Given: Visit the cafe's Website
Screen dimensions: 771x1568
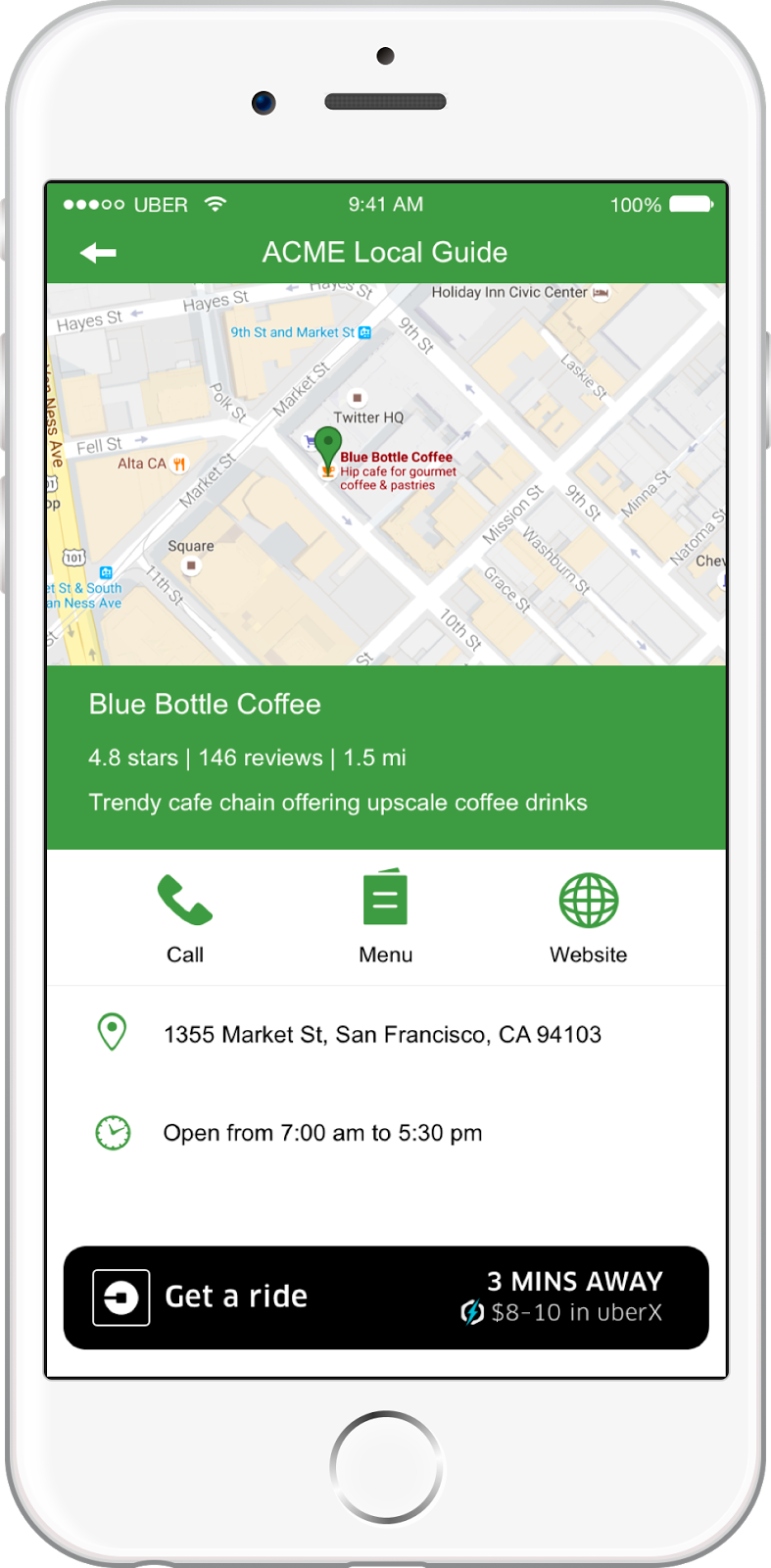Looking at the screenshot, I should coord(588,917).
